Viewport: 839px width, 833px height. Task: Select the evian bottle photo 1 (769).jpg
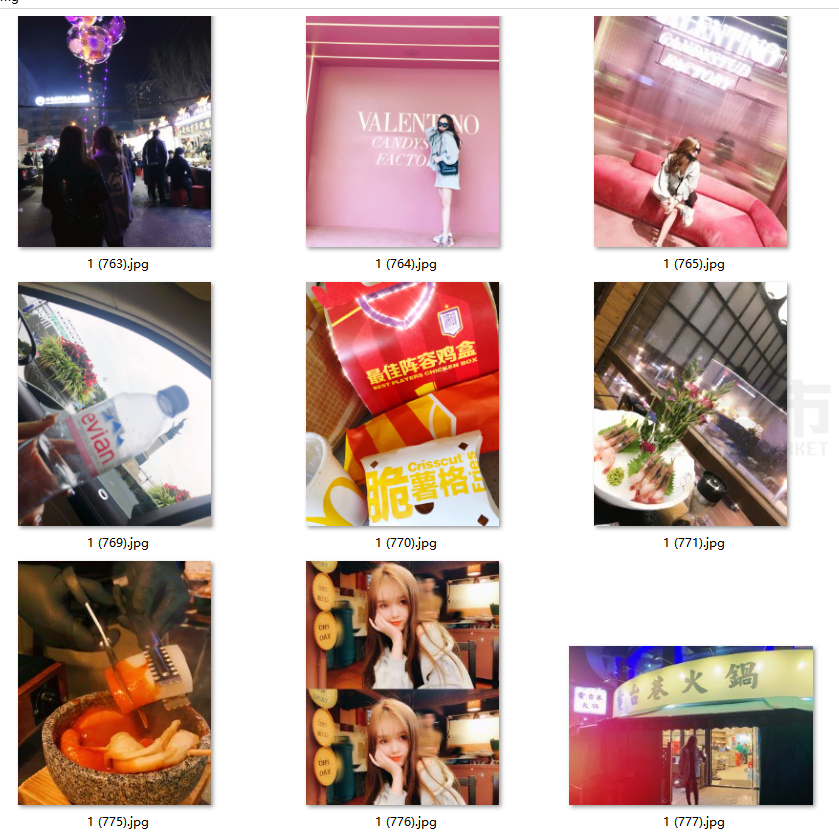[x=114, y=404]
